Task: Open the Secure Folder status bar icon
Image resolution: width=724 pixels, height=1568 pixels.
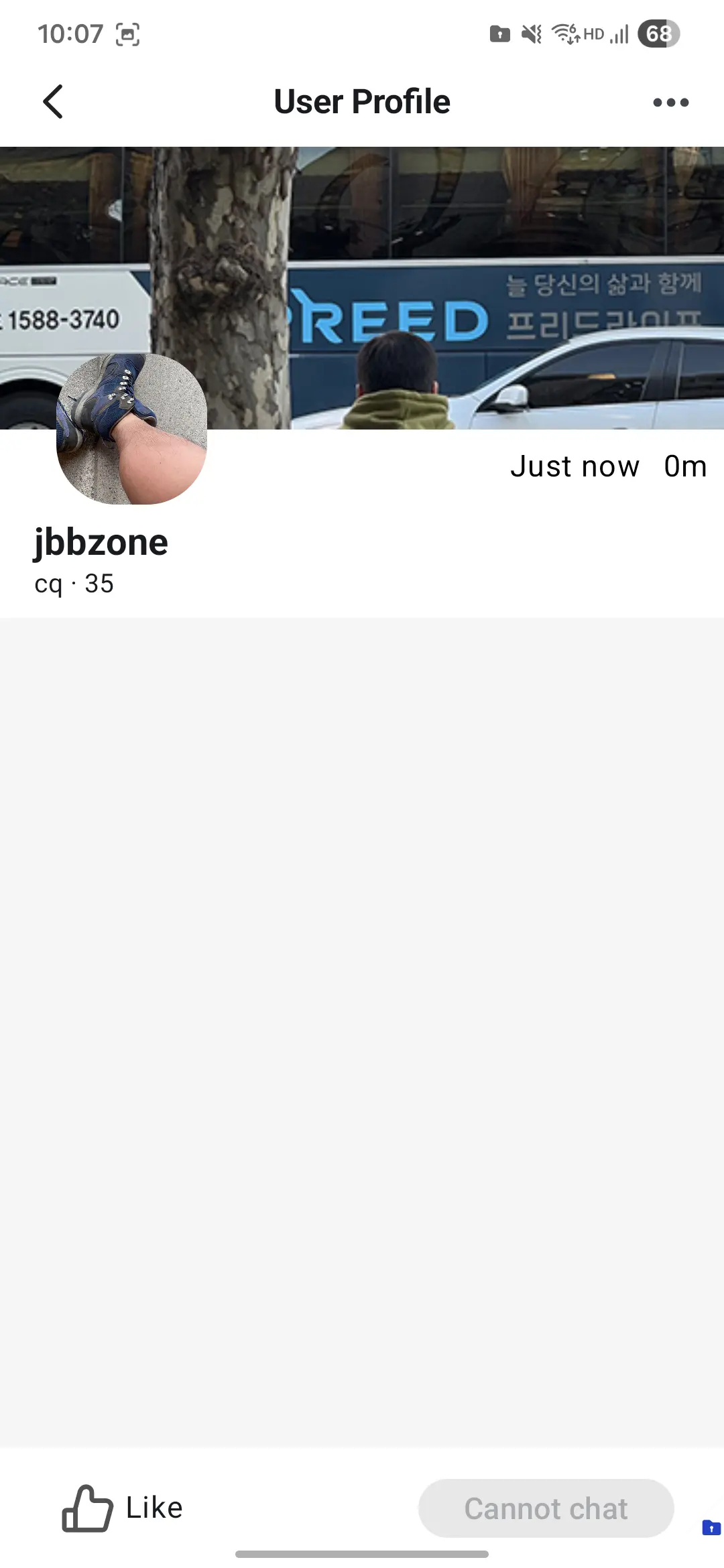Action: 499,34
